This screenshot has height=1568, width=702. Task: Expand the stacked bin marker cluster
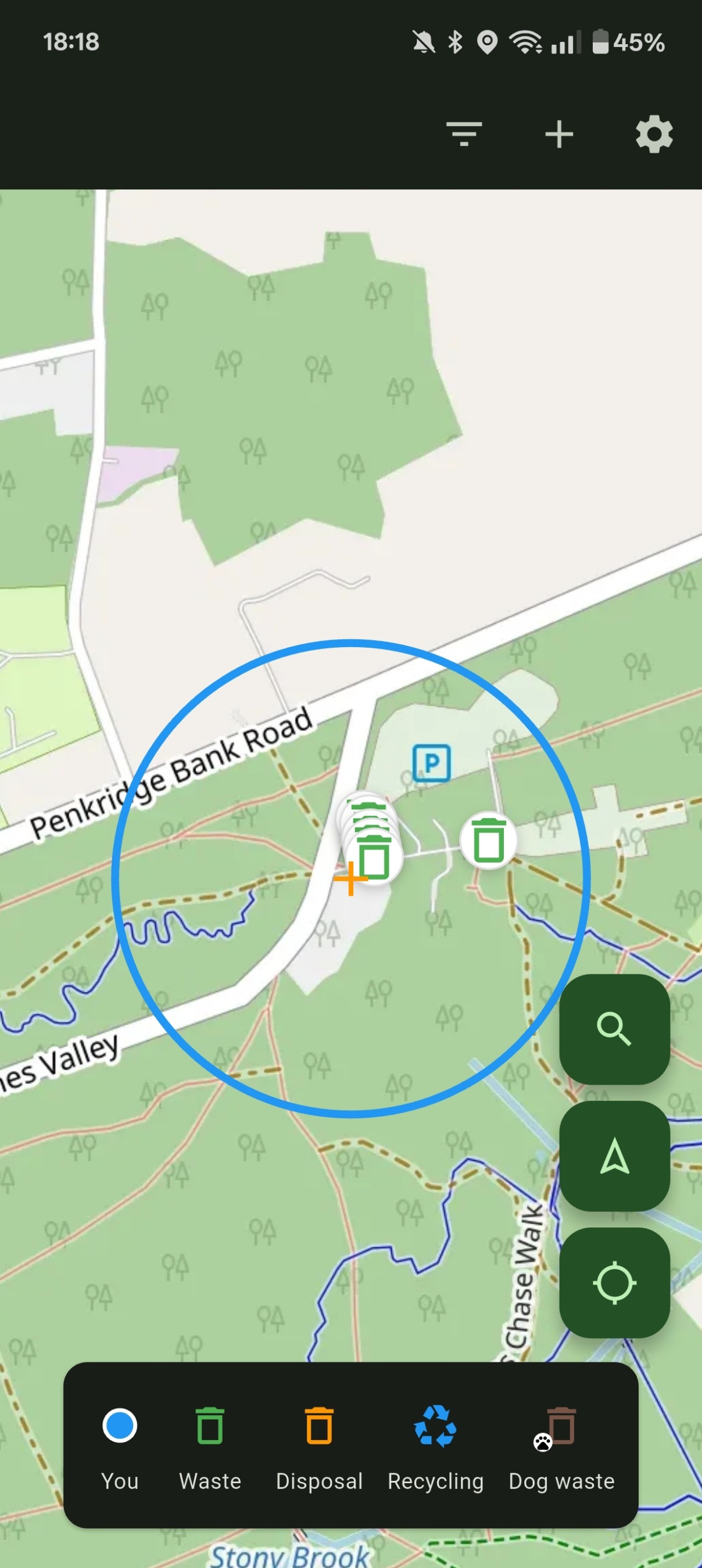click(374, 852)
